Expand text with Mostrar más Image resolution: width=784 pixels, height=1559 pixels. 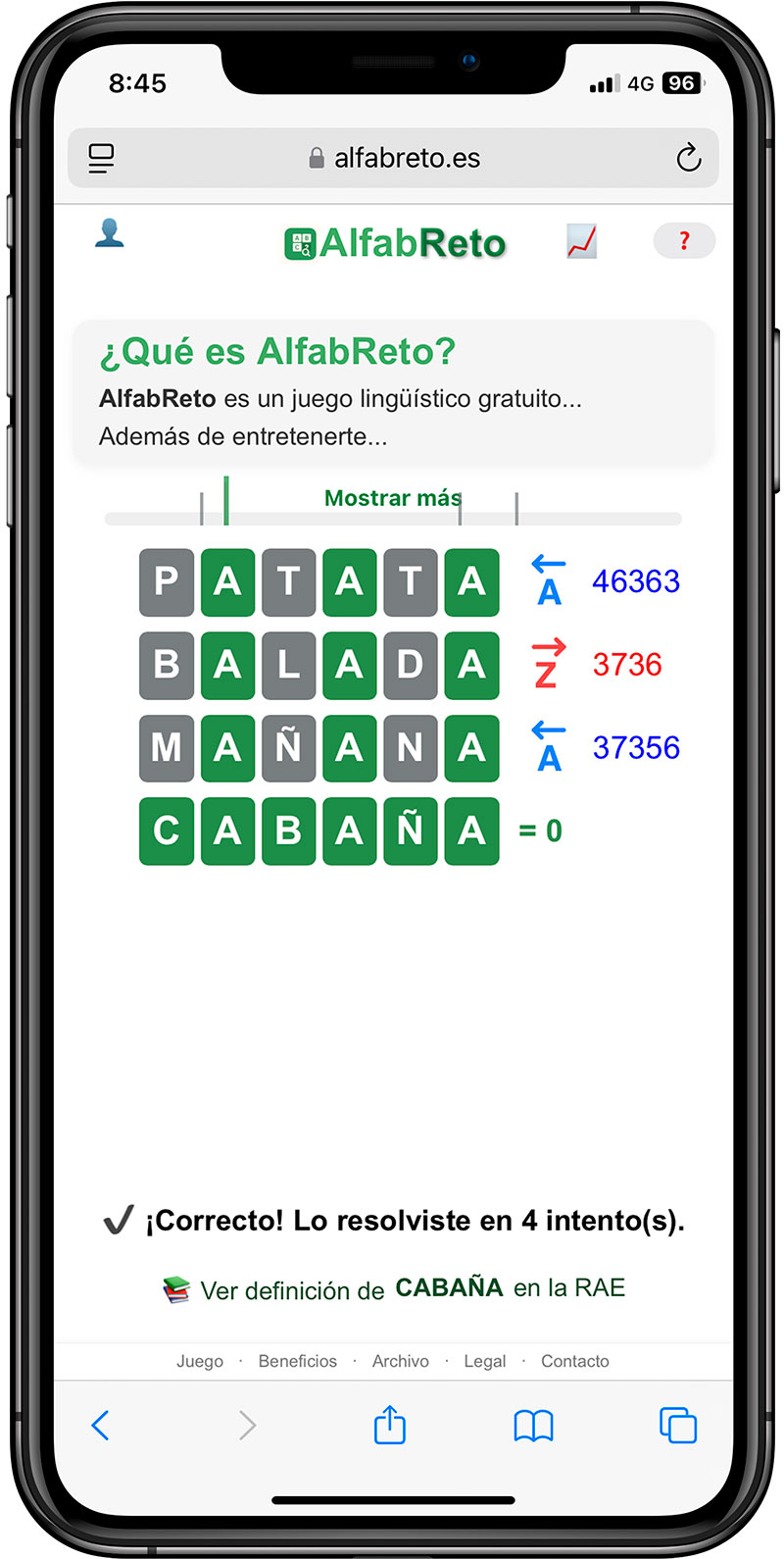[392, 498]
